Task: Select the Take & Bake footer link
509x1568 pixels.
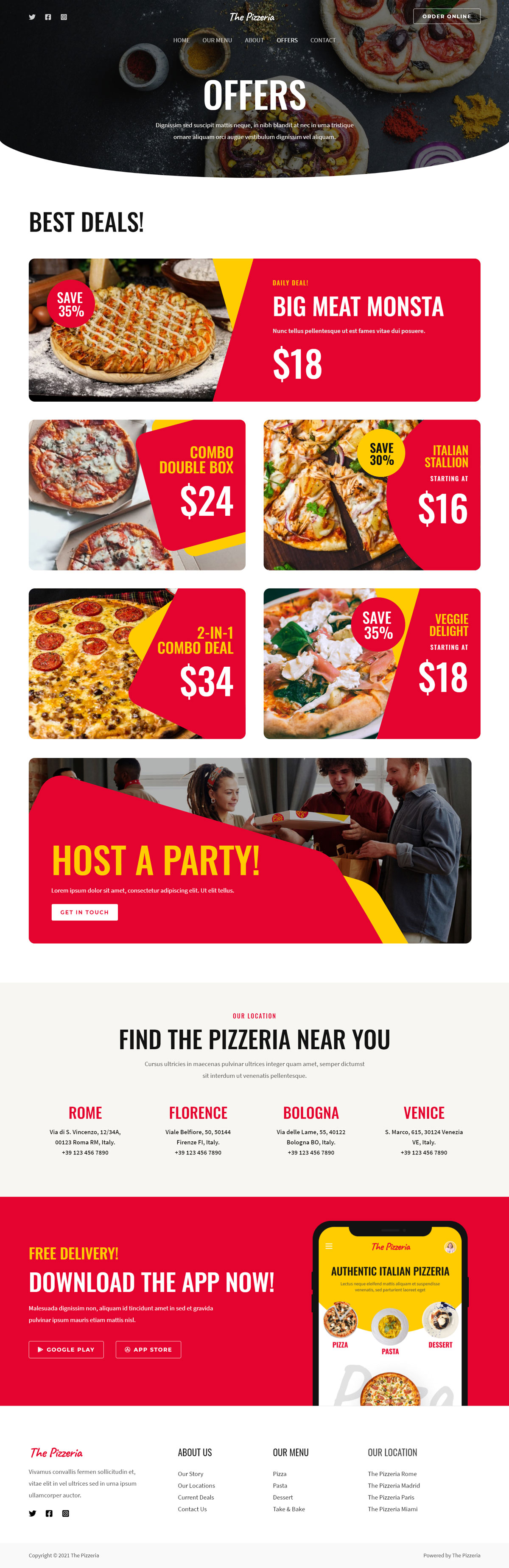Action: [288, 1509]
